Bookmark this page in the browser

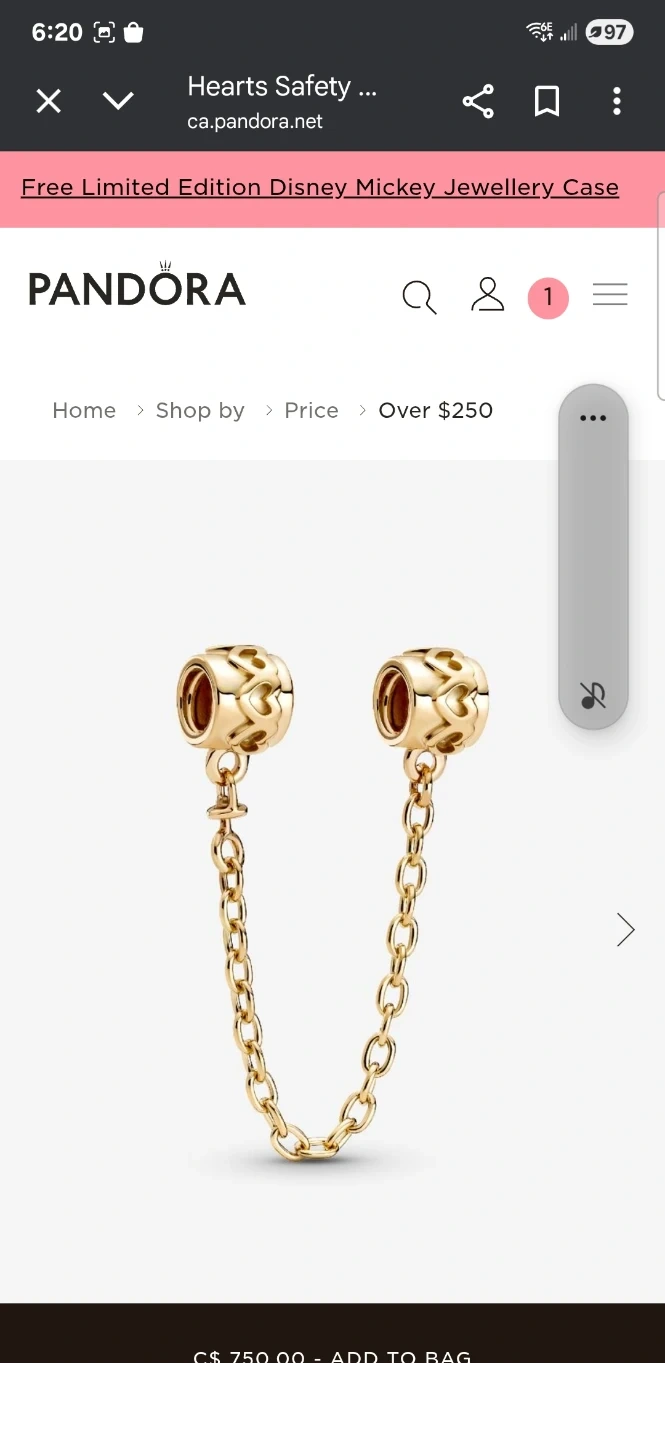(547, 101)
